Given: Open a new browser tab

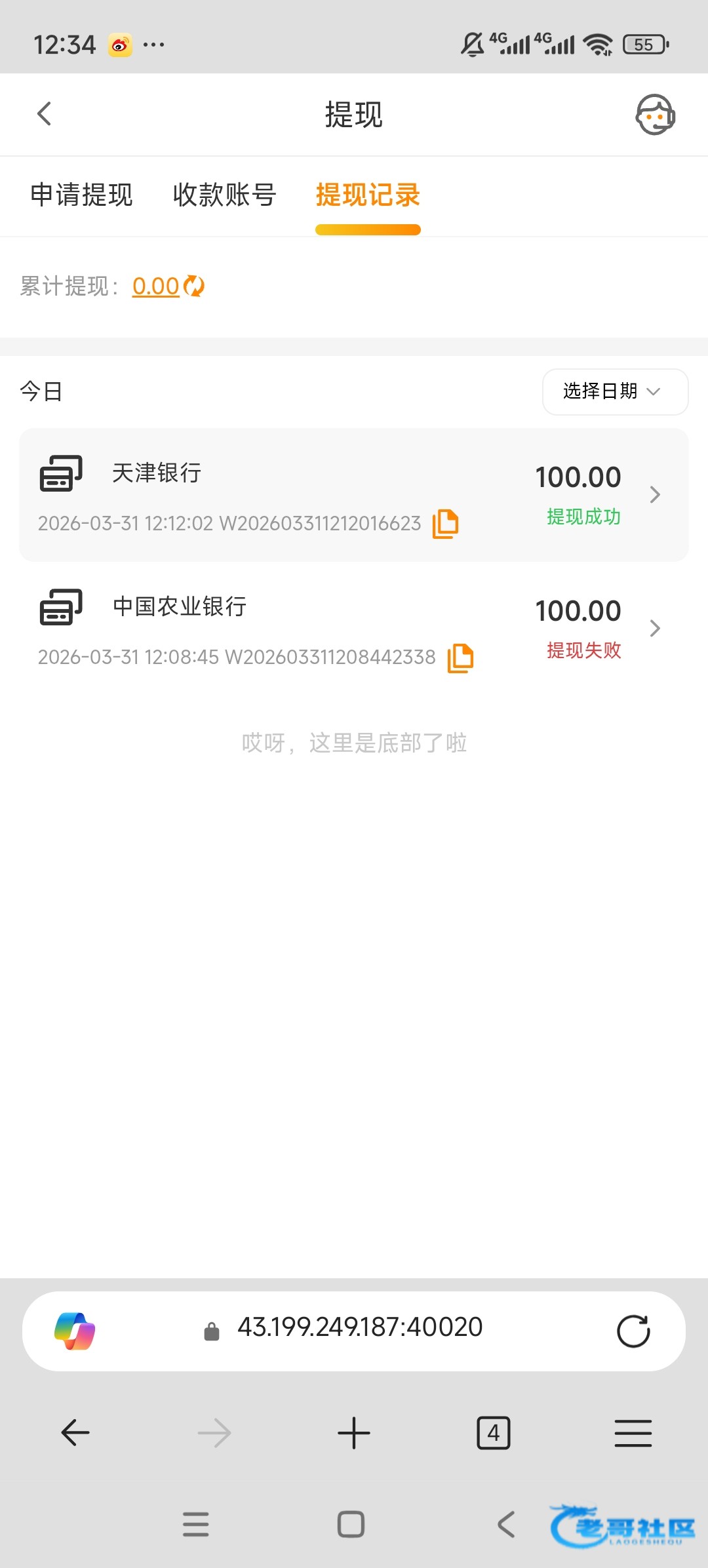Looking at the screenshot, I should (354, 1433).
